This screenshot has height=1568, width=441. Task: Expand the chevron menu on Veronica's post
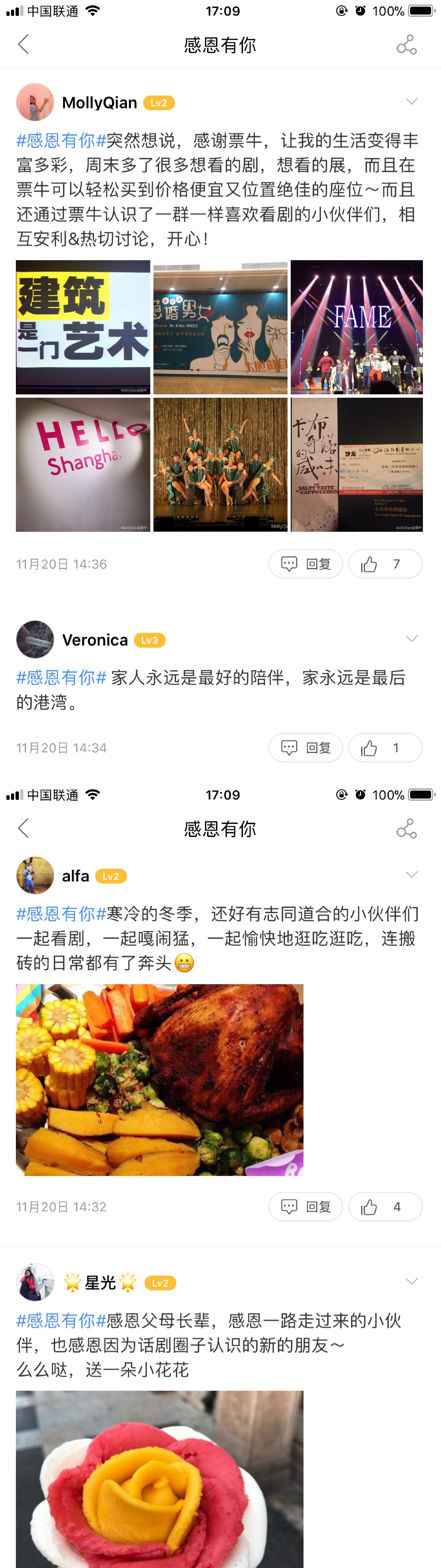coord(411,638)
